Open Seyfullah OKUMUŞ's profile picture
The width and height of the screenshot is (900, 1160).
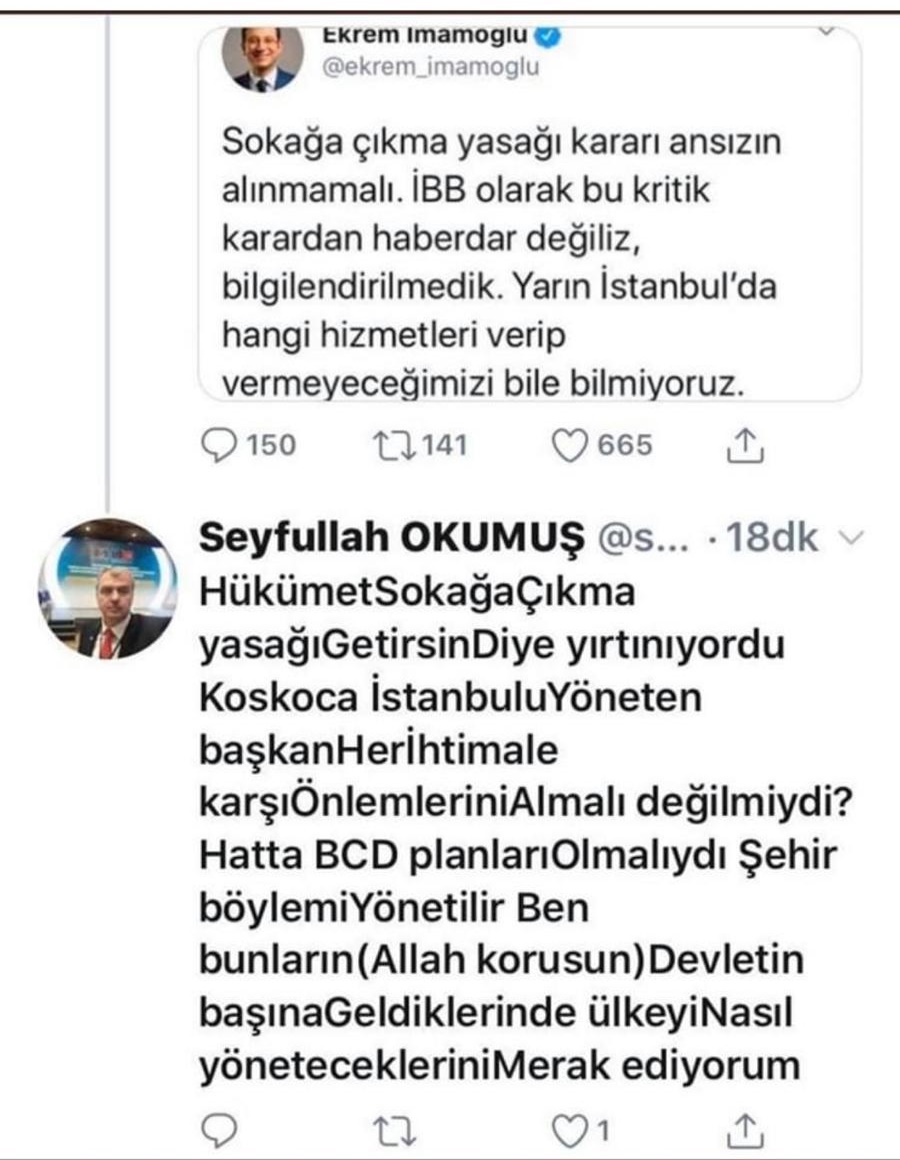coord(108,587)
